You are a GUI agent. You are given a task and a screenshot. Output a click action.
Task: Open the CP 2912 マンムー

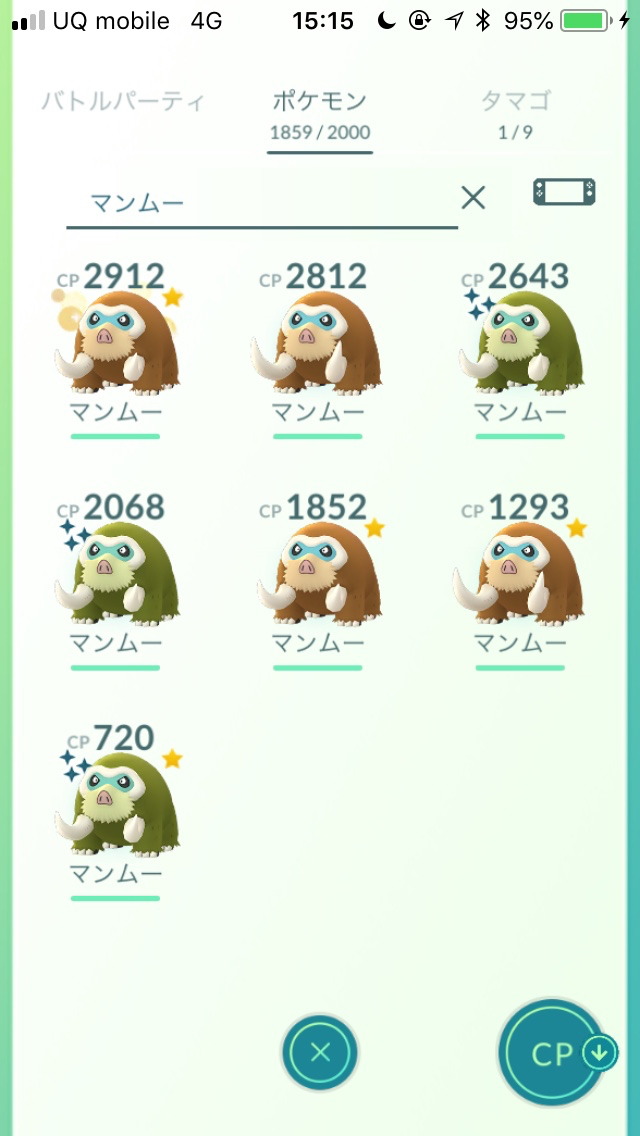click(x=115, y=343)
